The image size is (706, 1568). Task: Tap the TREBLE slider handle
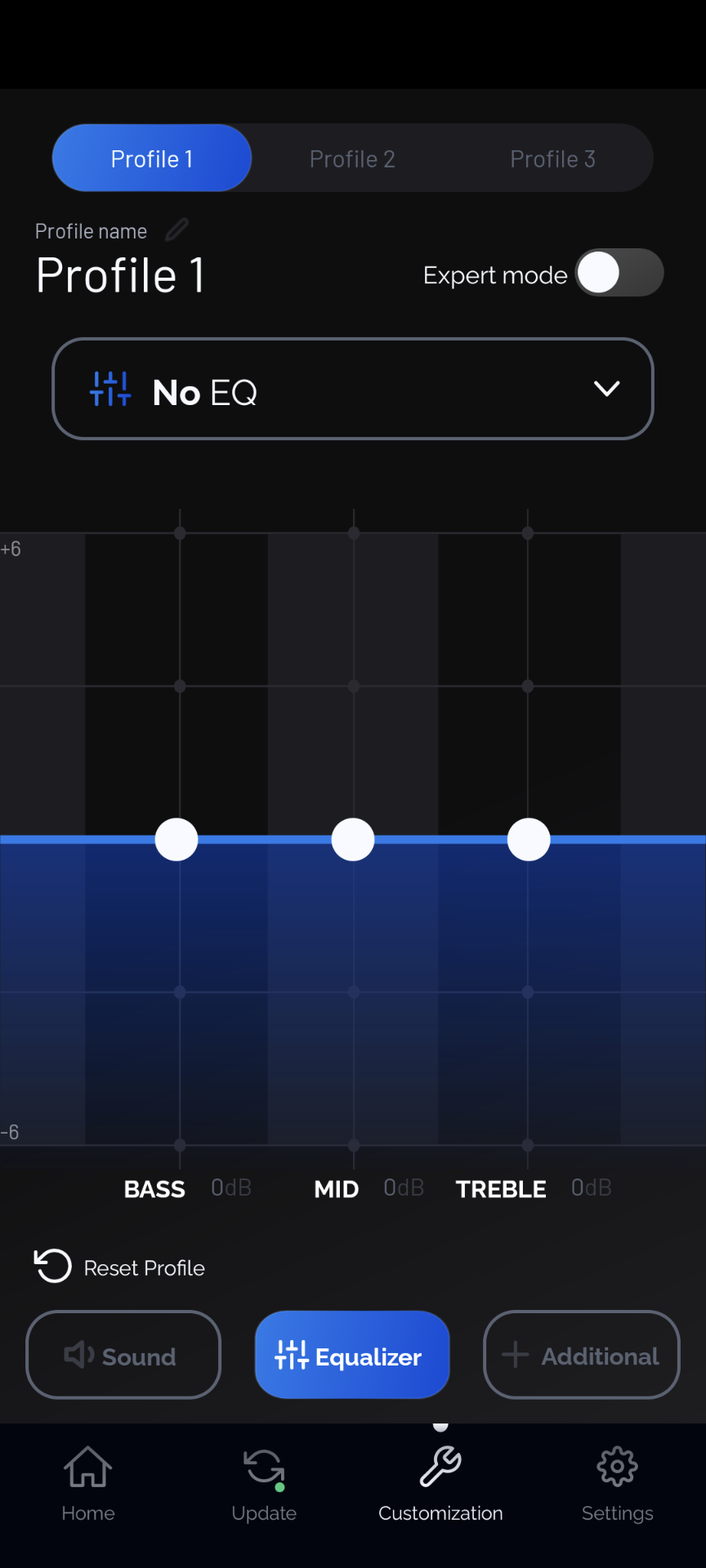click(529, 840)
